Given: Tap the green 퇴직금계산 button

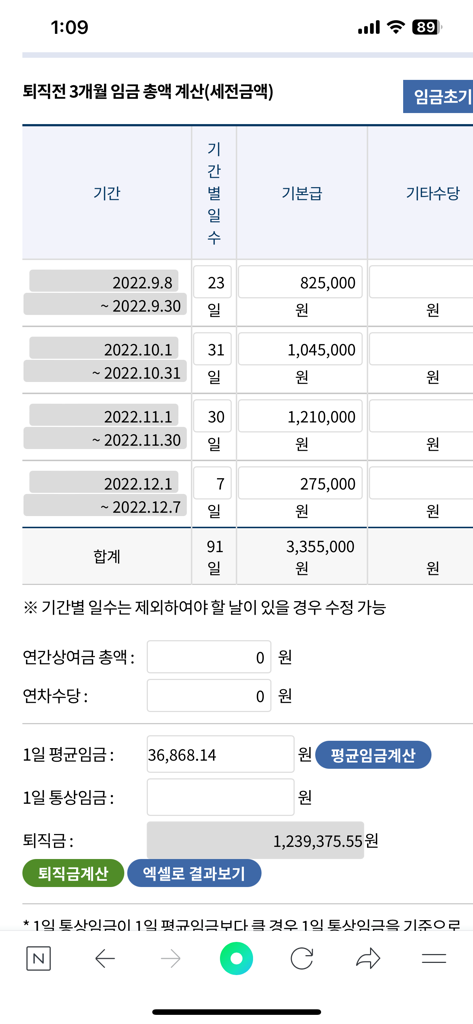Looking at the screenshot, I should pyautogui.click(x=73, y=873).
